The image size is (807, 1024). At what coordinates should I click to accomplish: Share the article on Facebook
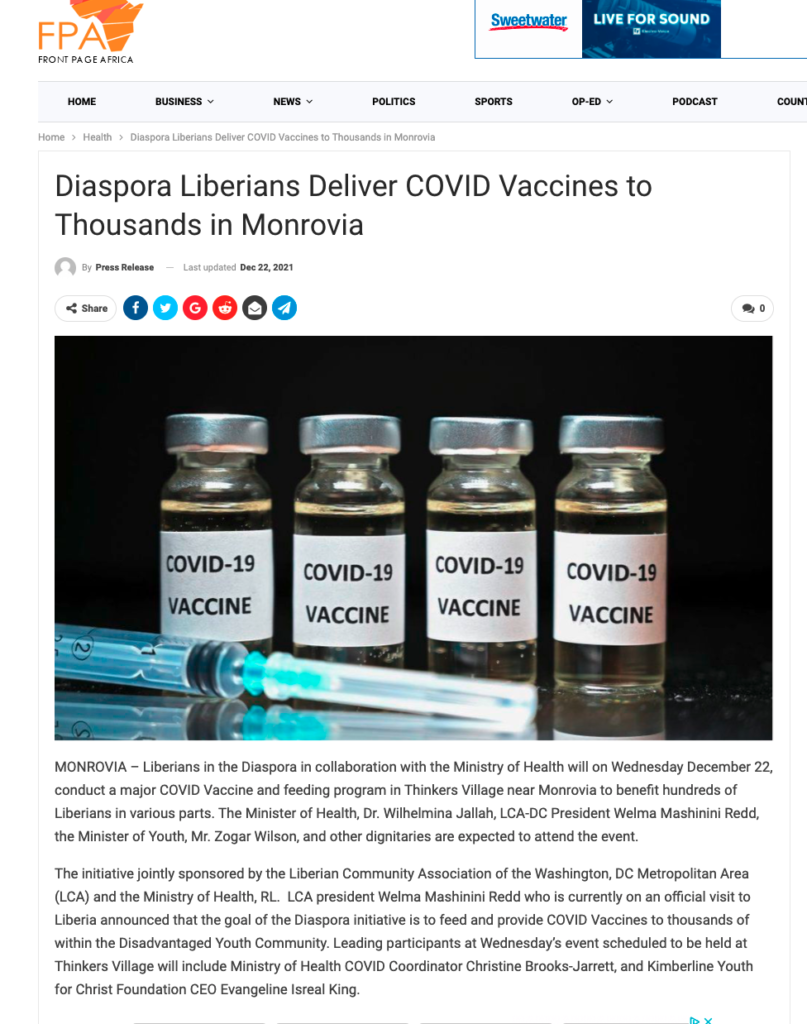point(135,308)
